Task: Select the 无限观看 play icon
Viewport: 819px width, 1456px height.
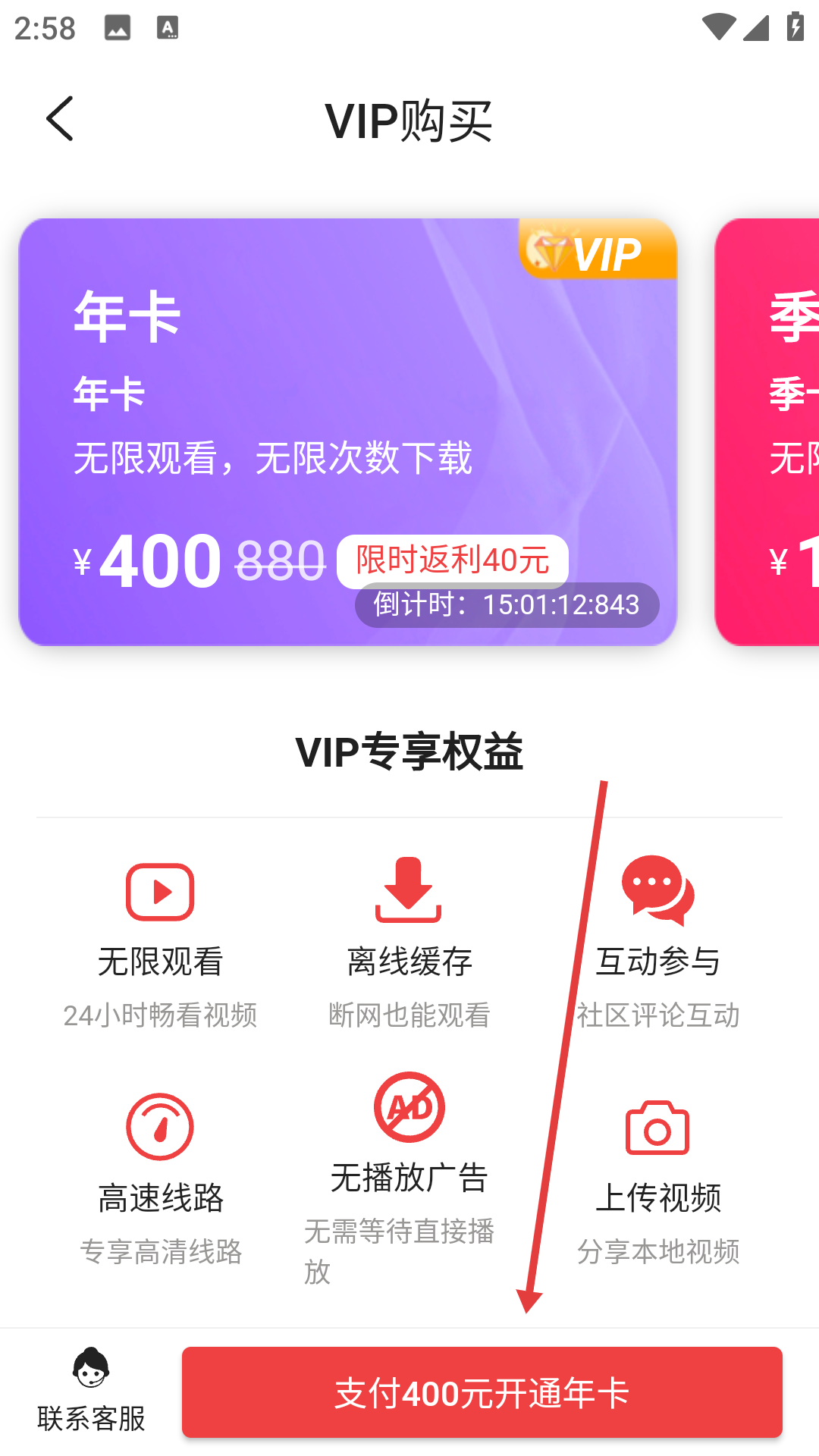Action: pos(158,891)
